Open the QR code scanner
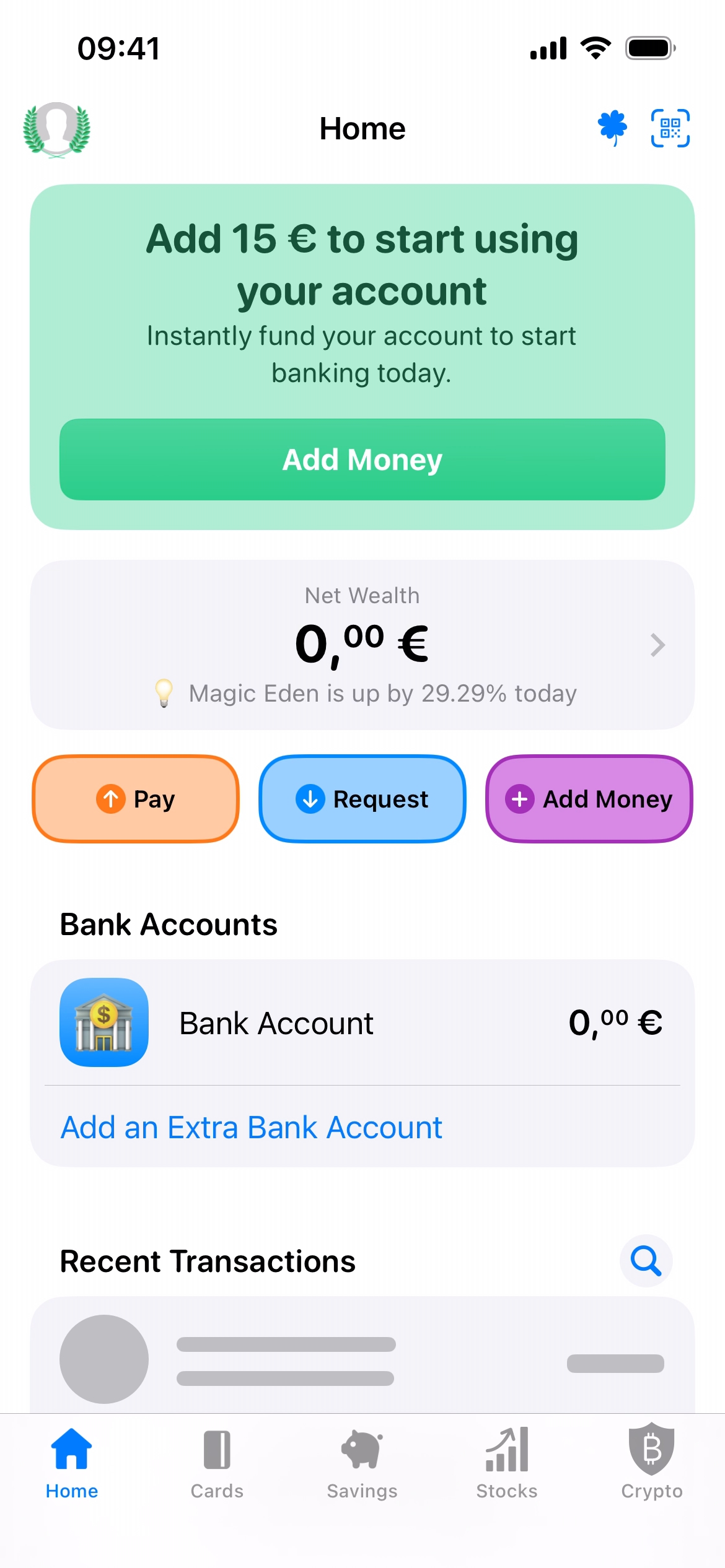Viewport: 725px width, 1568px height. pyautogui.click(x=670, y=128)
